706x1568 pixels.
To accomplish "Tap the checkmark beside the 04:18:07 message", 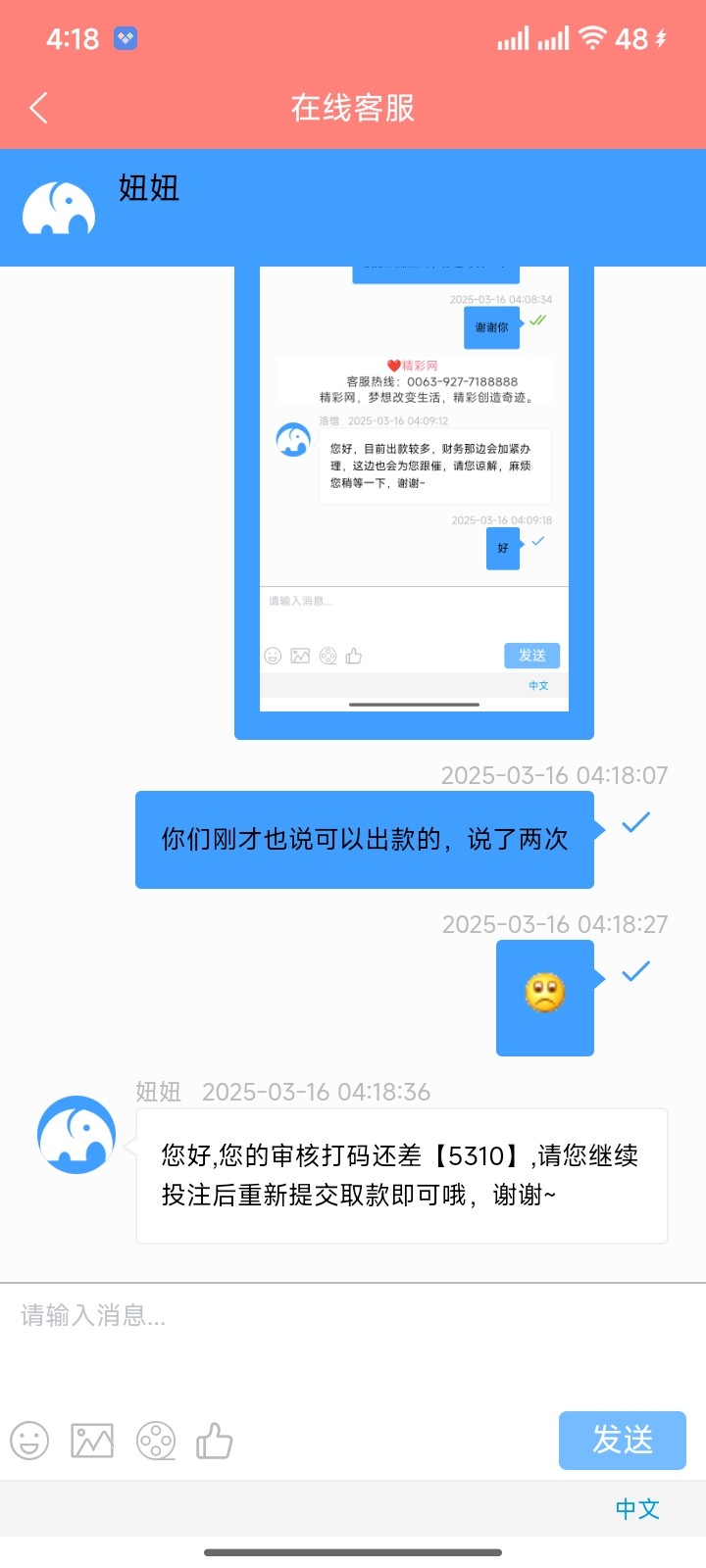I will (635, 821).
